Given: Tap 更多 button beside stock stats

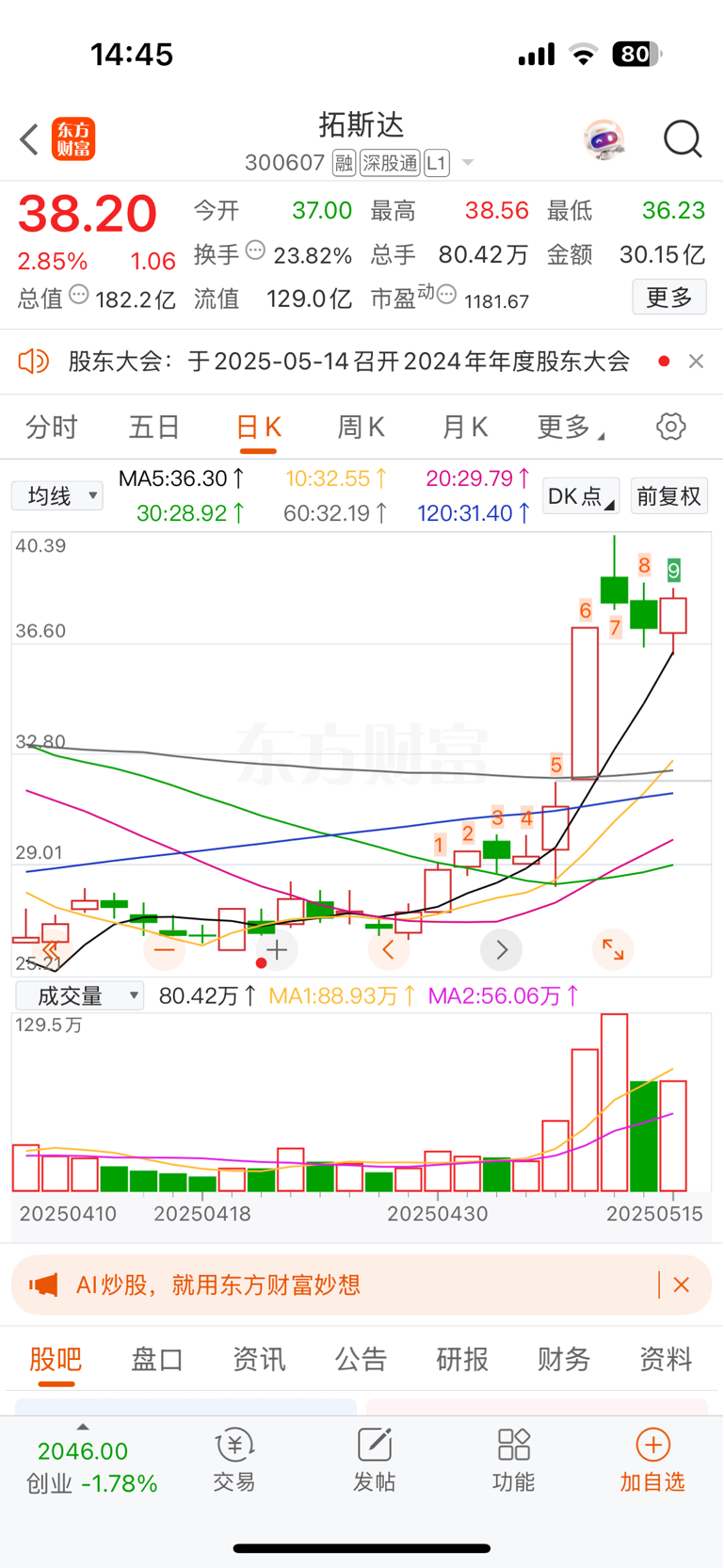Looking at the screenshot, I should [669, 298].
